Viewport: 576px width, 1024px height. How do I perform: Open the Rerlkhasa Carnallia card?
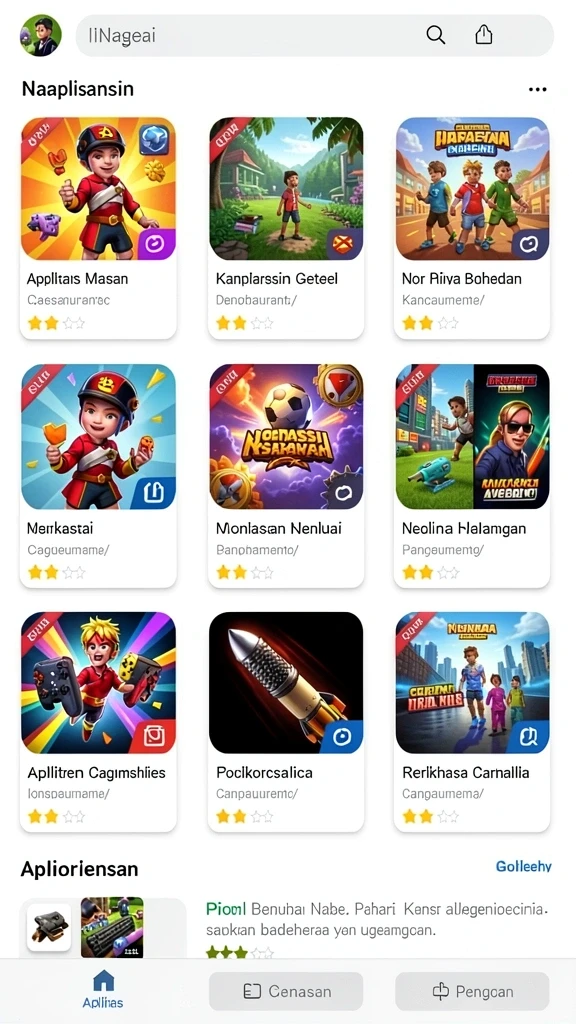[472, 722]
